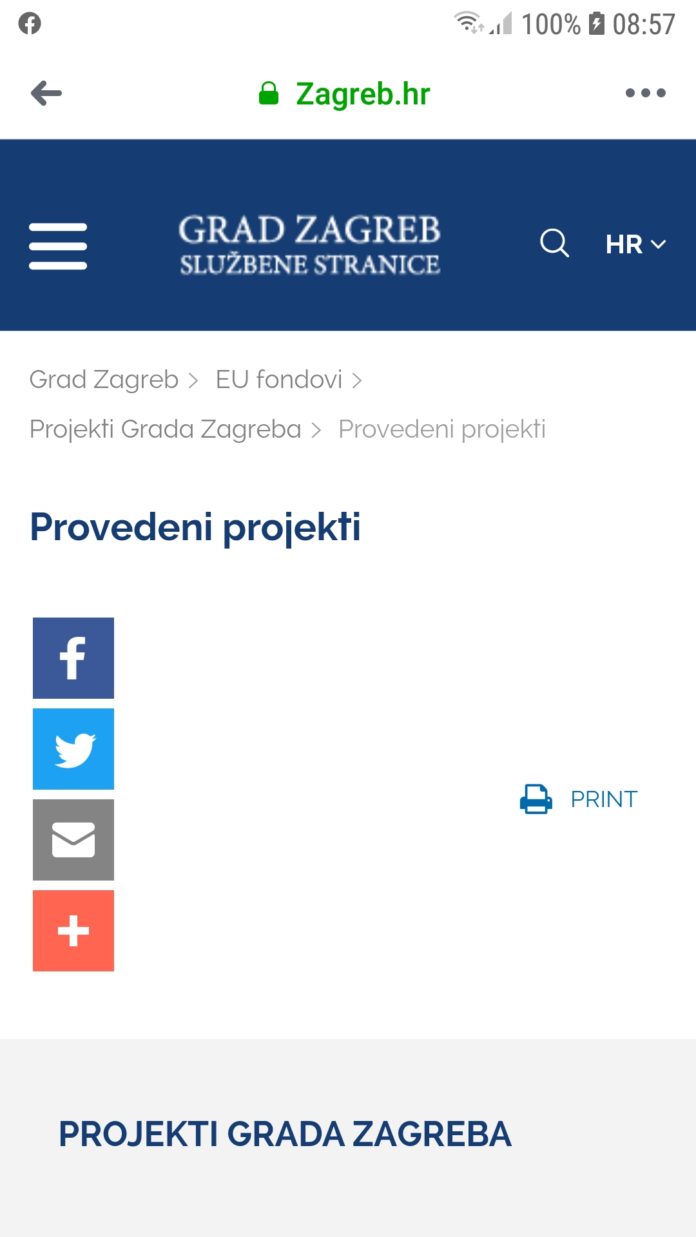The image size is (696, 1237).
Task: Go to the Grad Zagreb breadcrumb
Action: pyautogui.click(x=103, y=380)
